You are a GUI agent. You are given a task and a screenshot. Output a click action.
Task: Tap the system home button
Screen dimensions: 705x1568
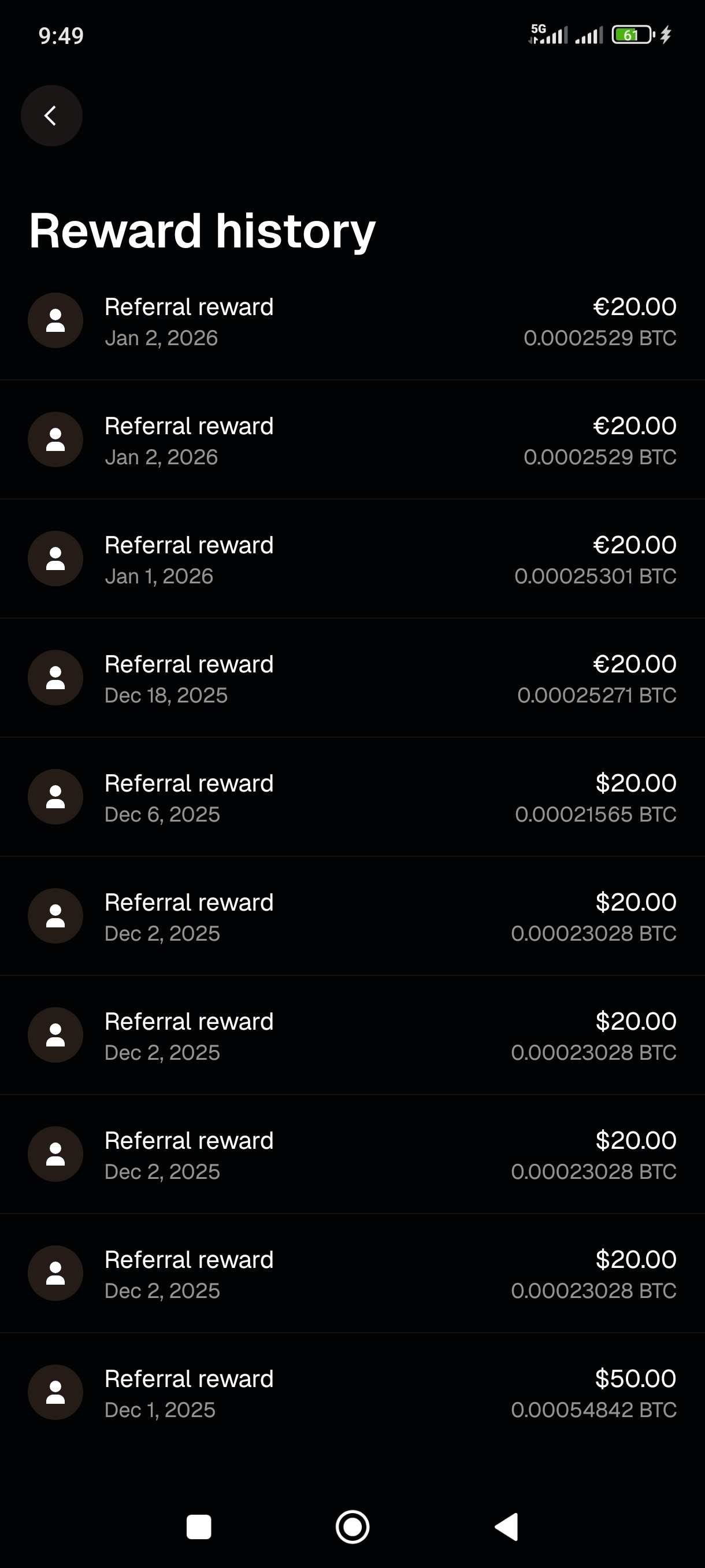(352, 1526)
